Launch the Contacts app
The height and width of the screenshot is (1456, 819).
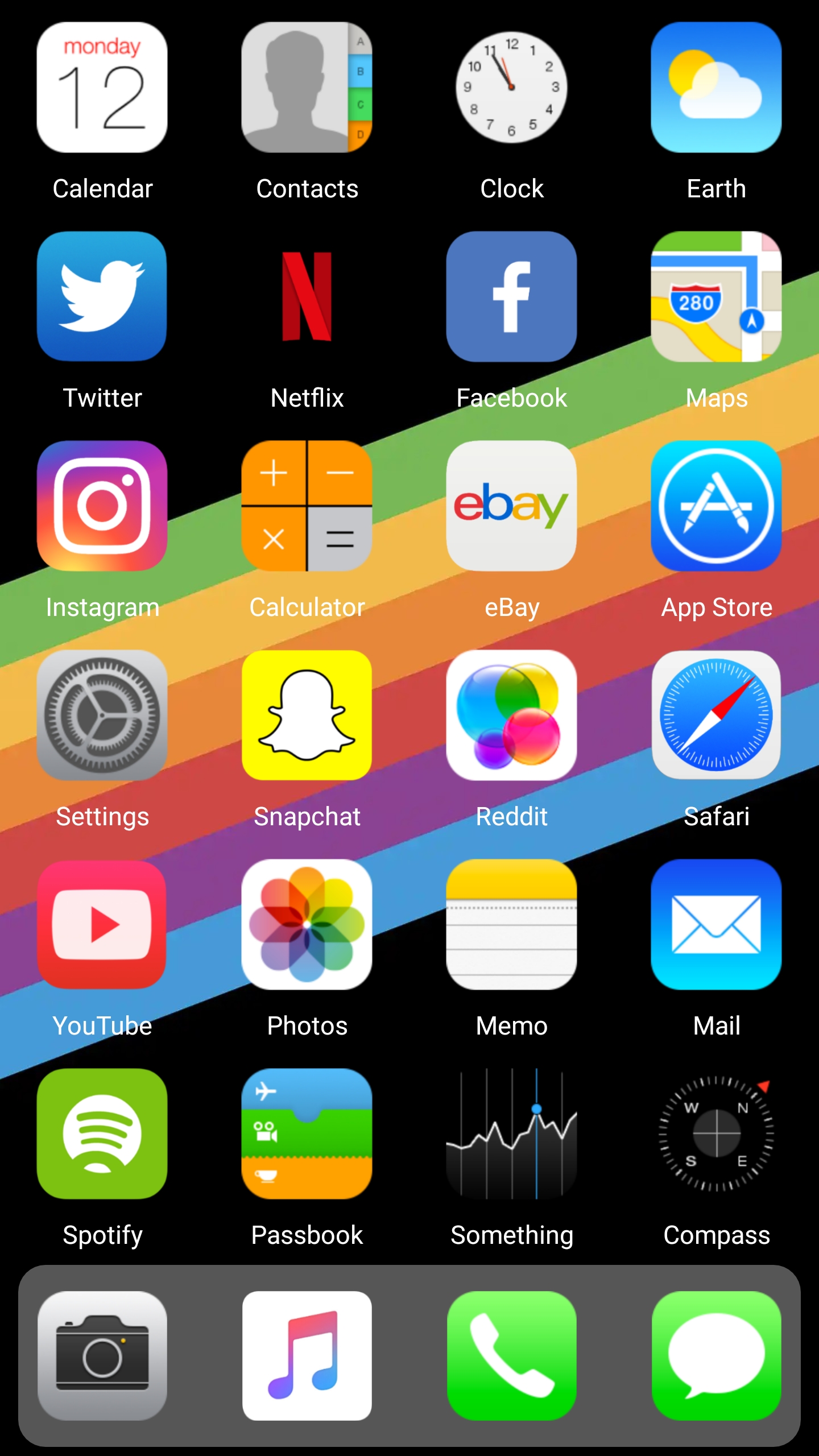pos(307,88)
